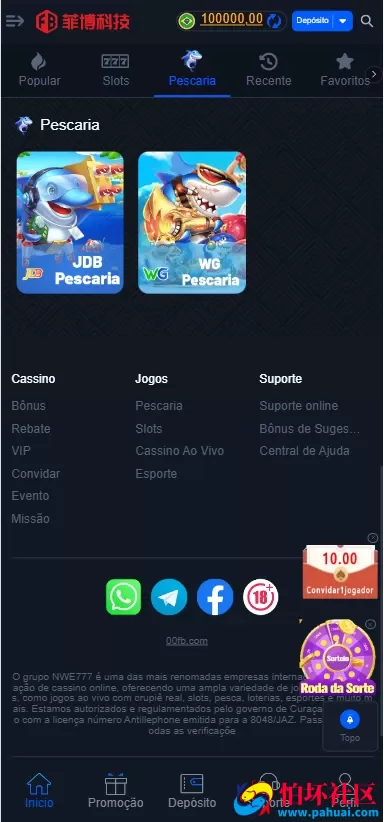
Task: Open Suporte online link
Action: tap(298, 406)
